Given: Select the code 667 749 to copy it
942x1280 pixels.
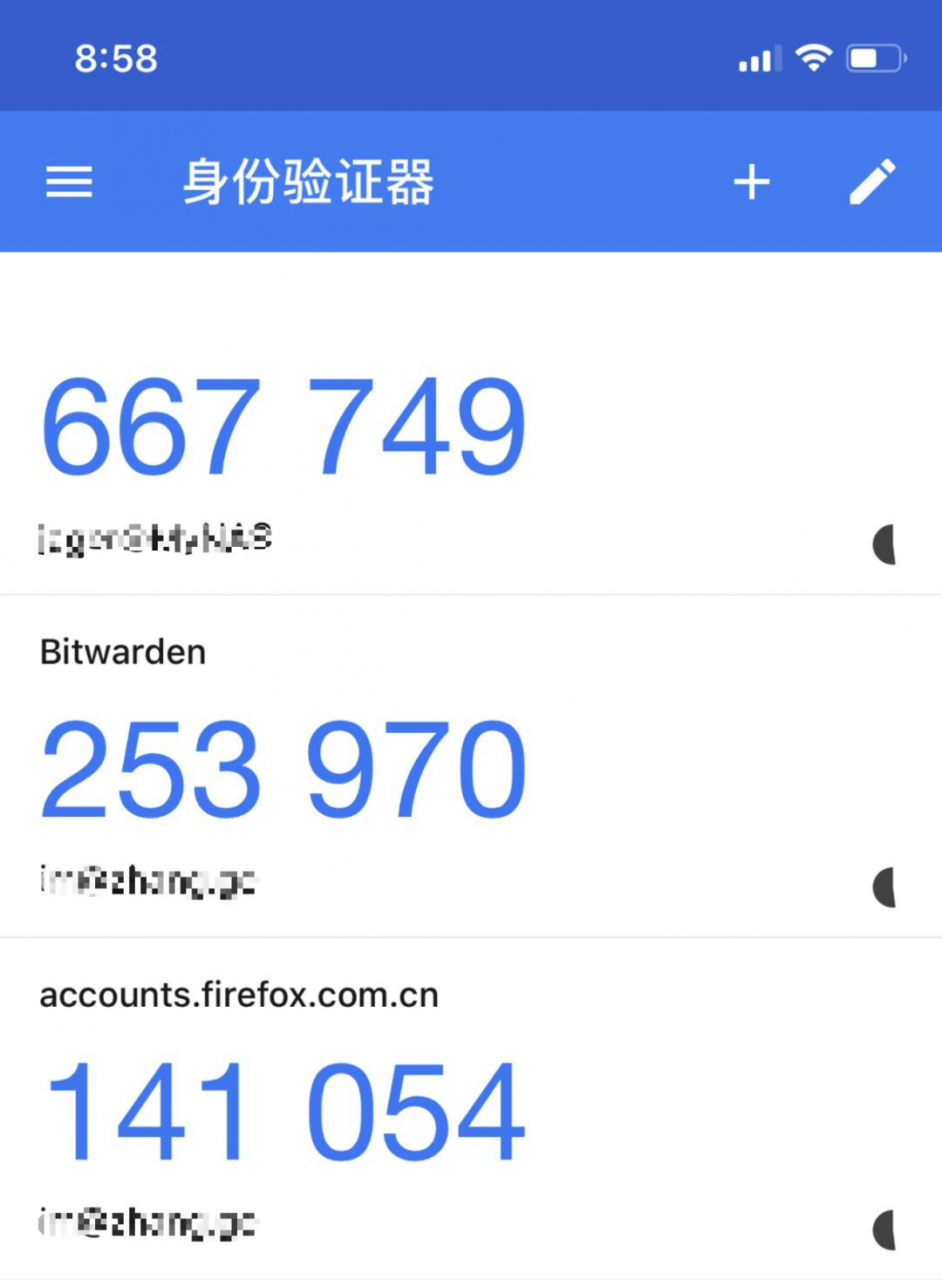Looking at the screenshot, I should point(283,424).
